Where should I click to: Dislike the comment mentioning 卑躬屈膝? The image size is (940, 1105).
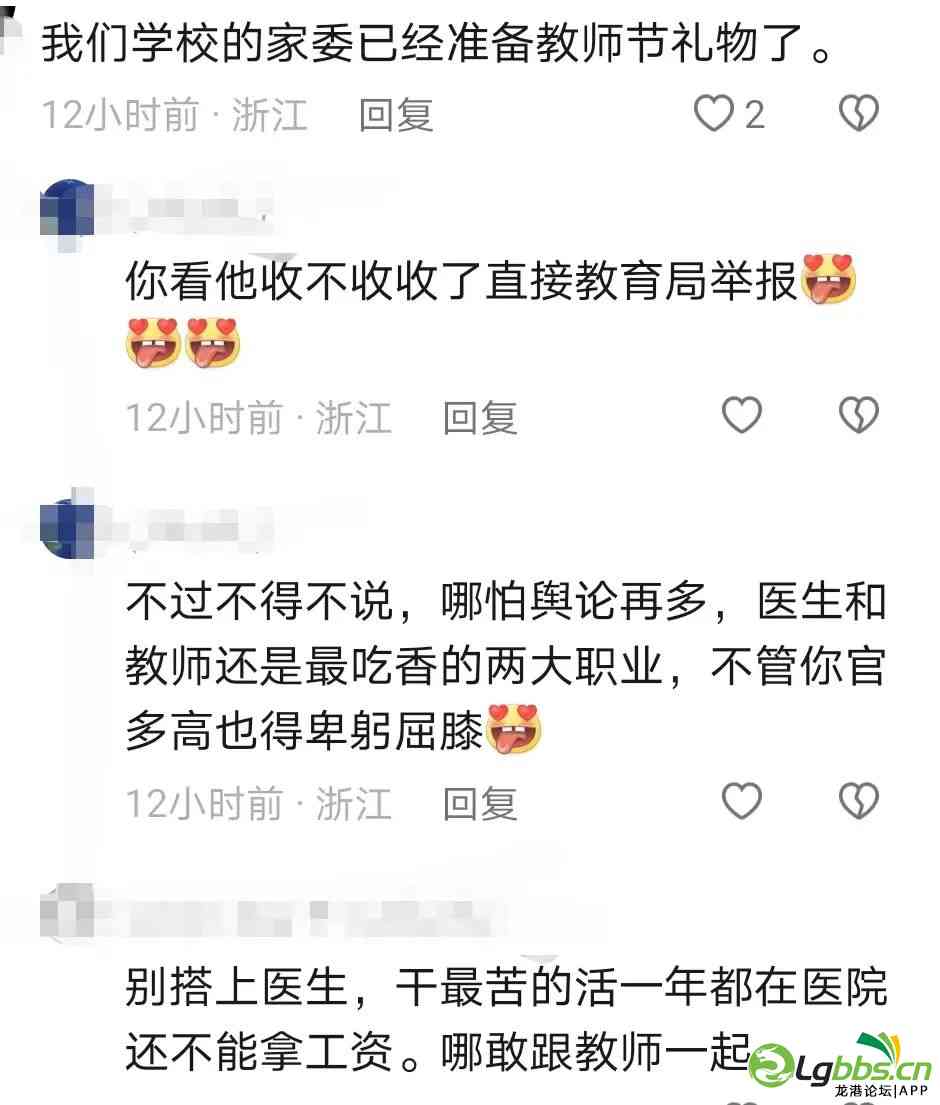(x=858, y=801)
